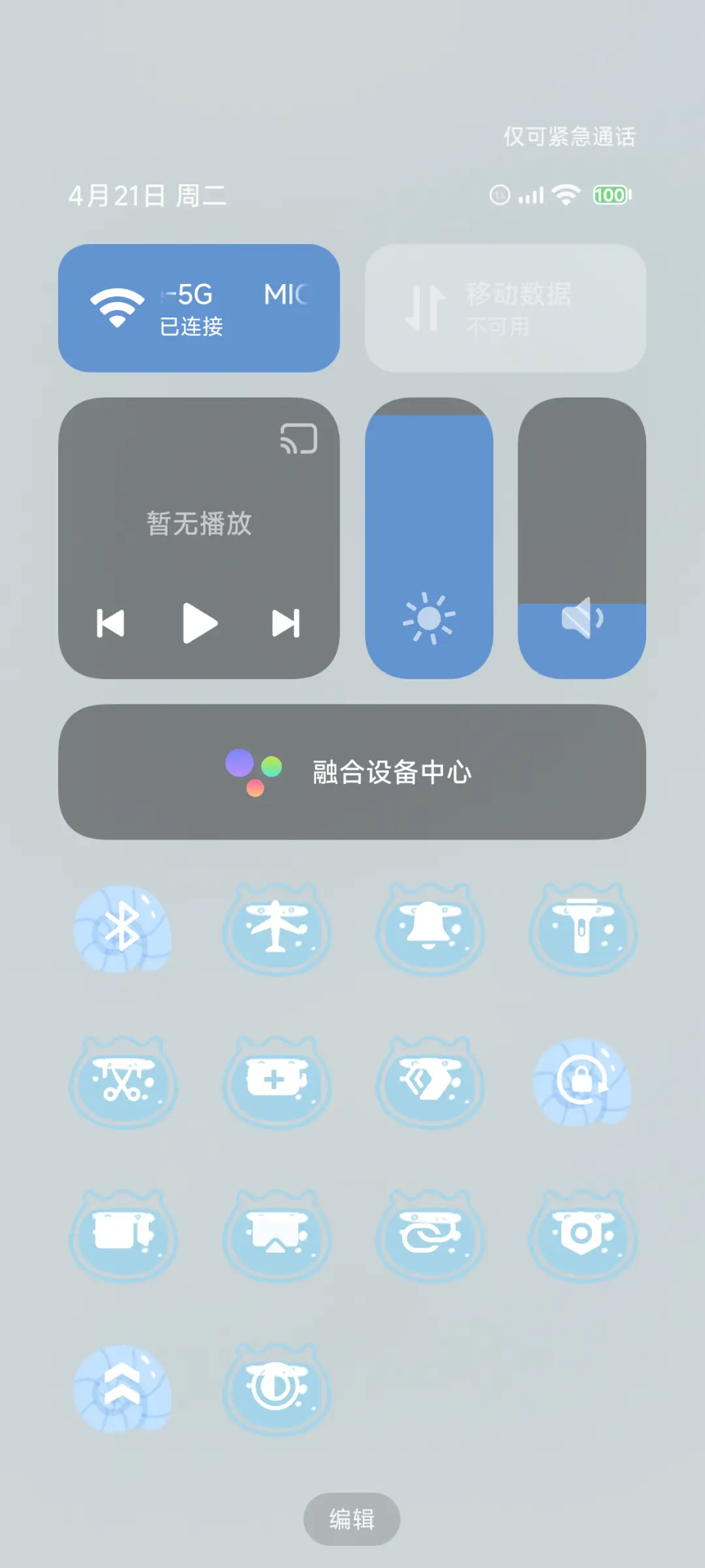Turn on the flashlight
The image size is (705, 1568).
click(x=582, y=930)
